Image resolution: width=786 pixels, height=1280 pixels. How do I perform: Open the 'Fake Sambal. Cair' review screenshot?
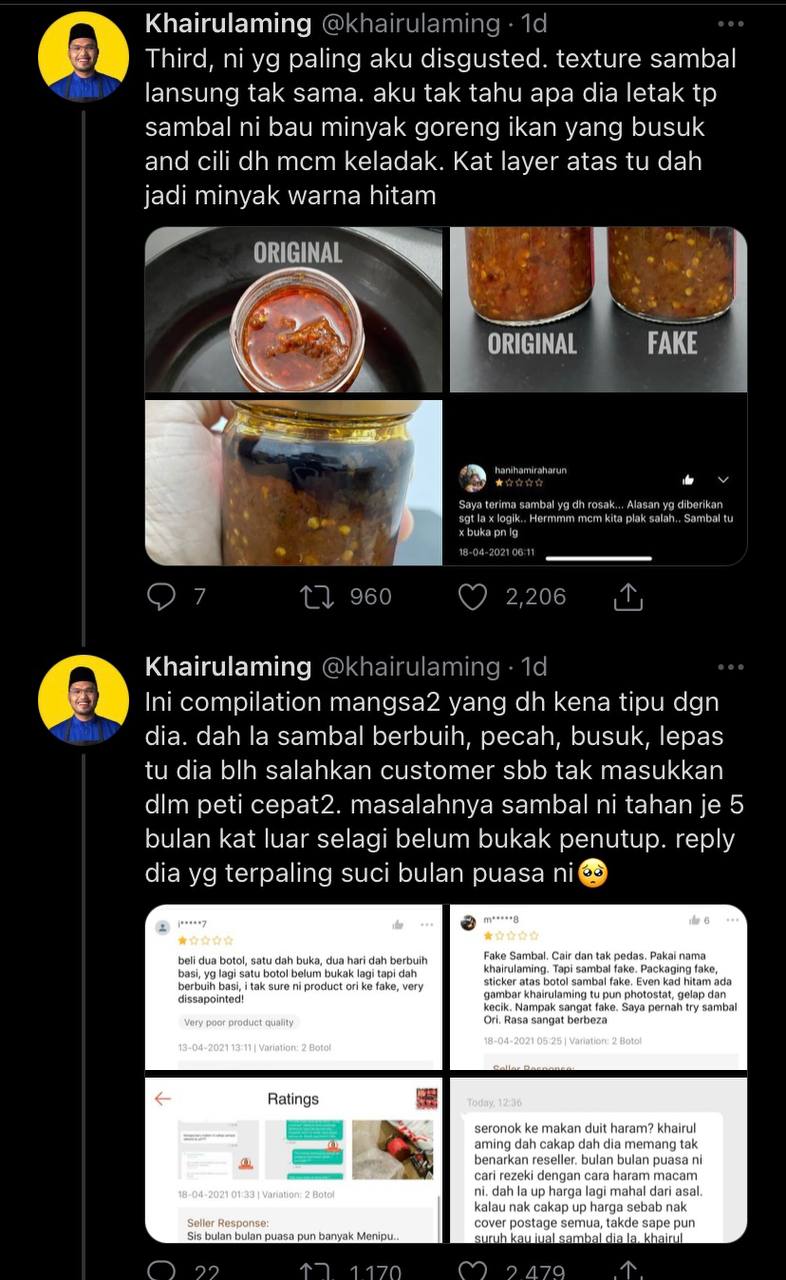click(598, 986)
